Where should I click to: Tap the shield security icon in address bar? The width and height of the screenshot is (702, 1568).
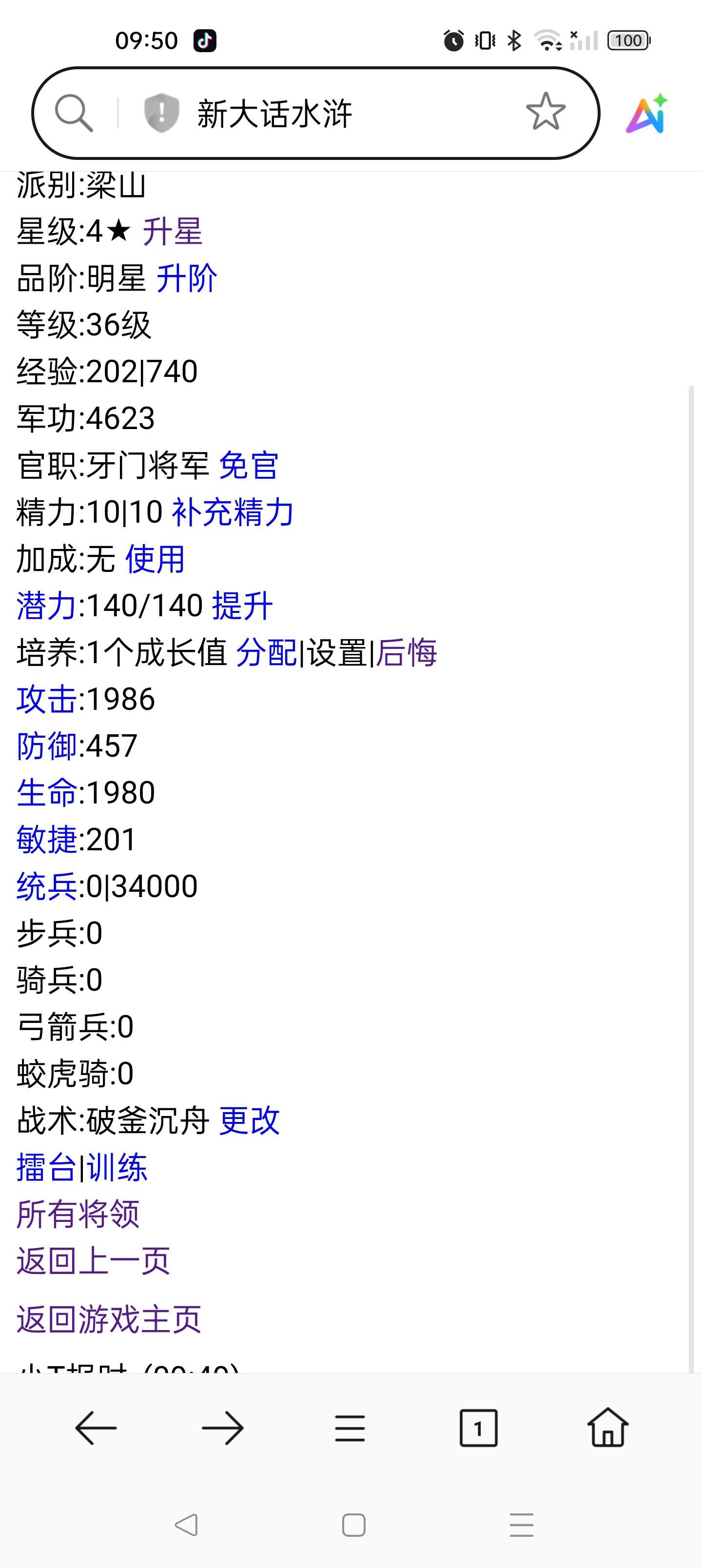pyautogui.click(x=160, y=111)
